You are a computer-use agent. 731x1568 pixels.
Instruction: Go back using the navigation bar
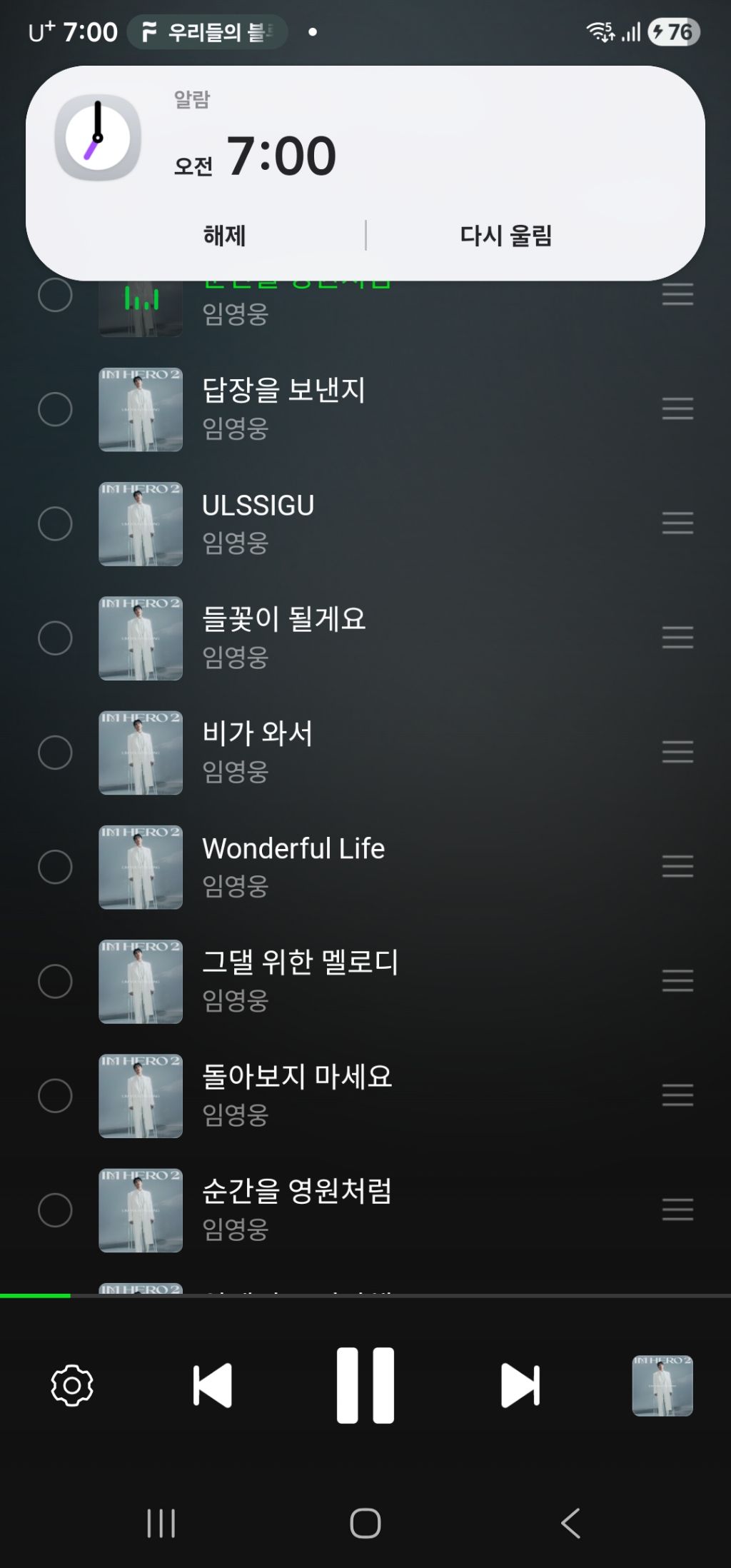click(x=570, y=1523)
